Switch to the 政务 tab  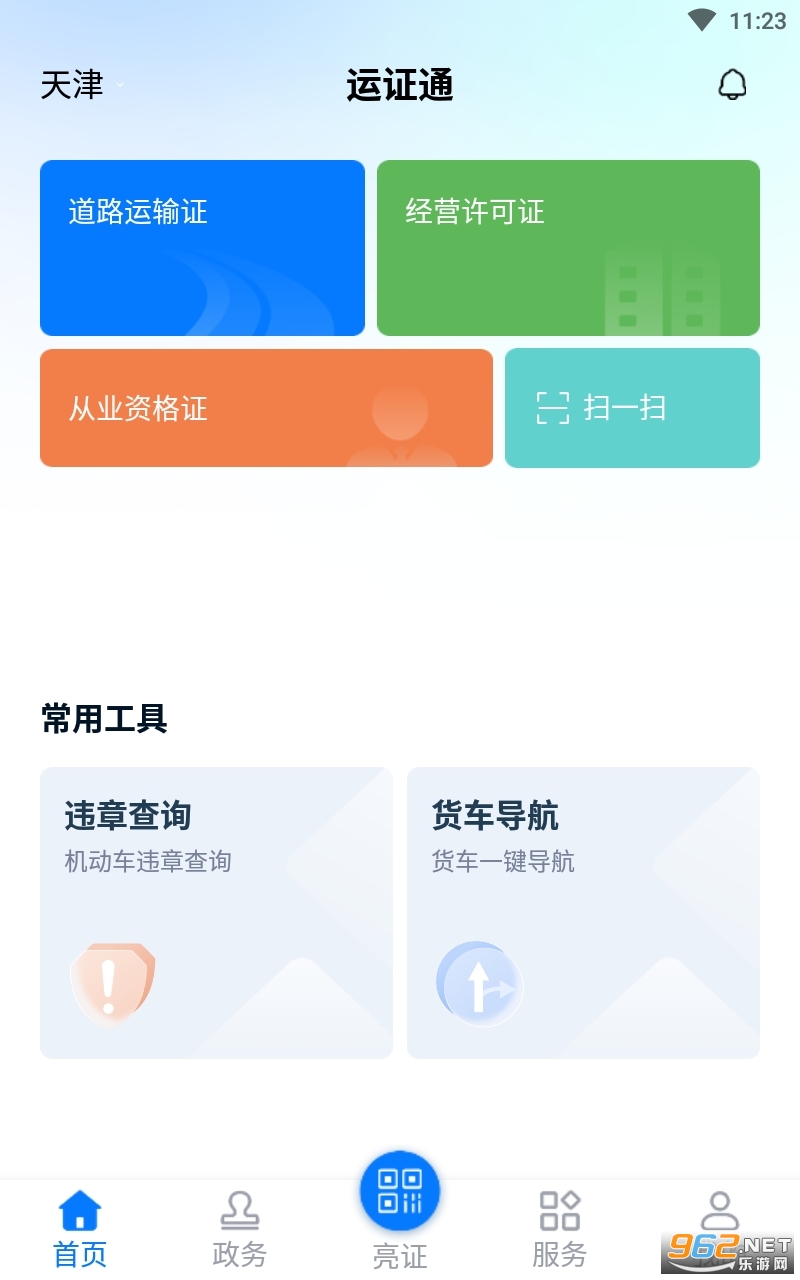click(x=240, y=1230)
